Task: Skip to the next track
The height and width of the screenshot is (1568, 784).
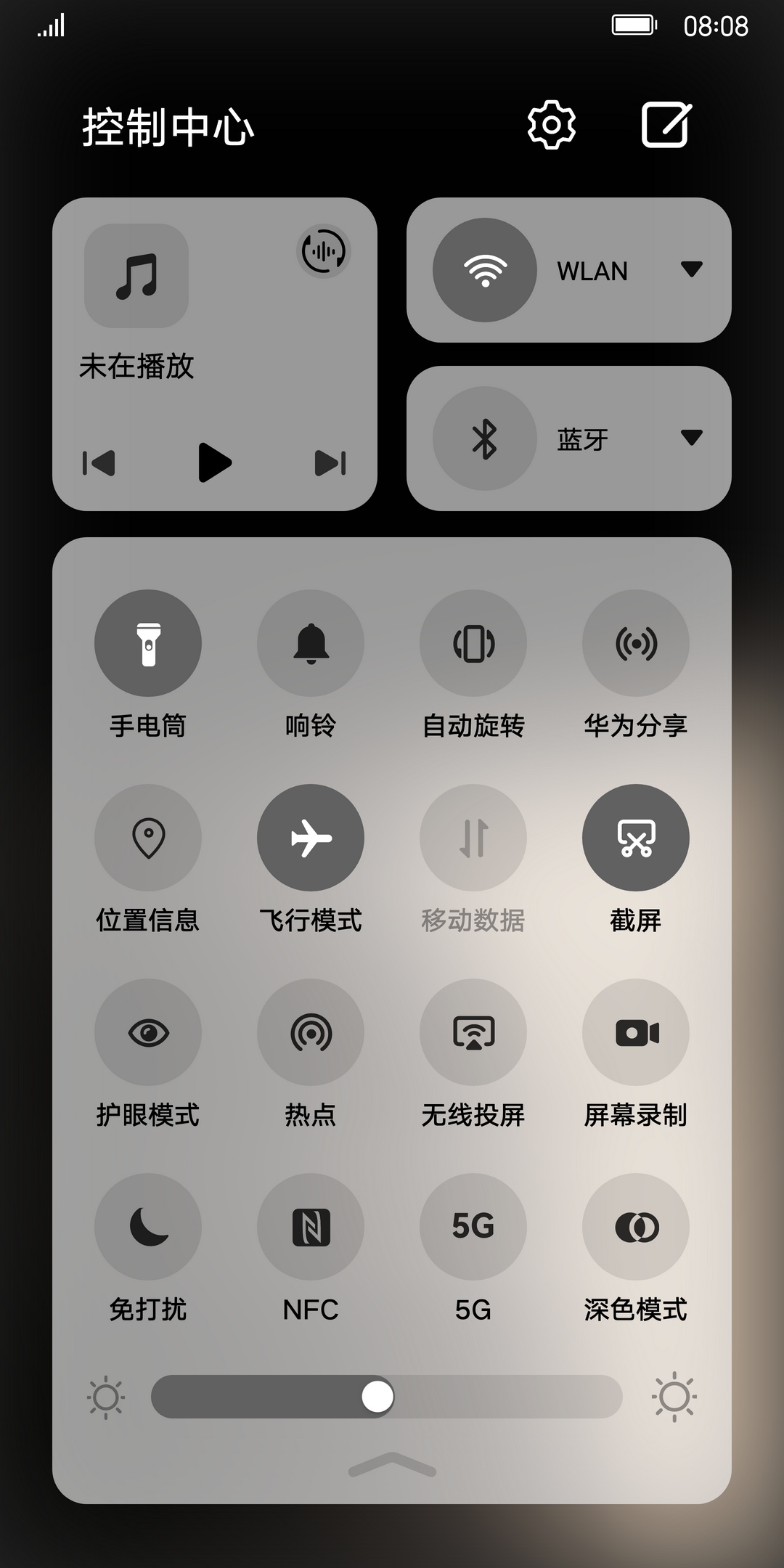Action: [330, 463]
